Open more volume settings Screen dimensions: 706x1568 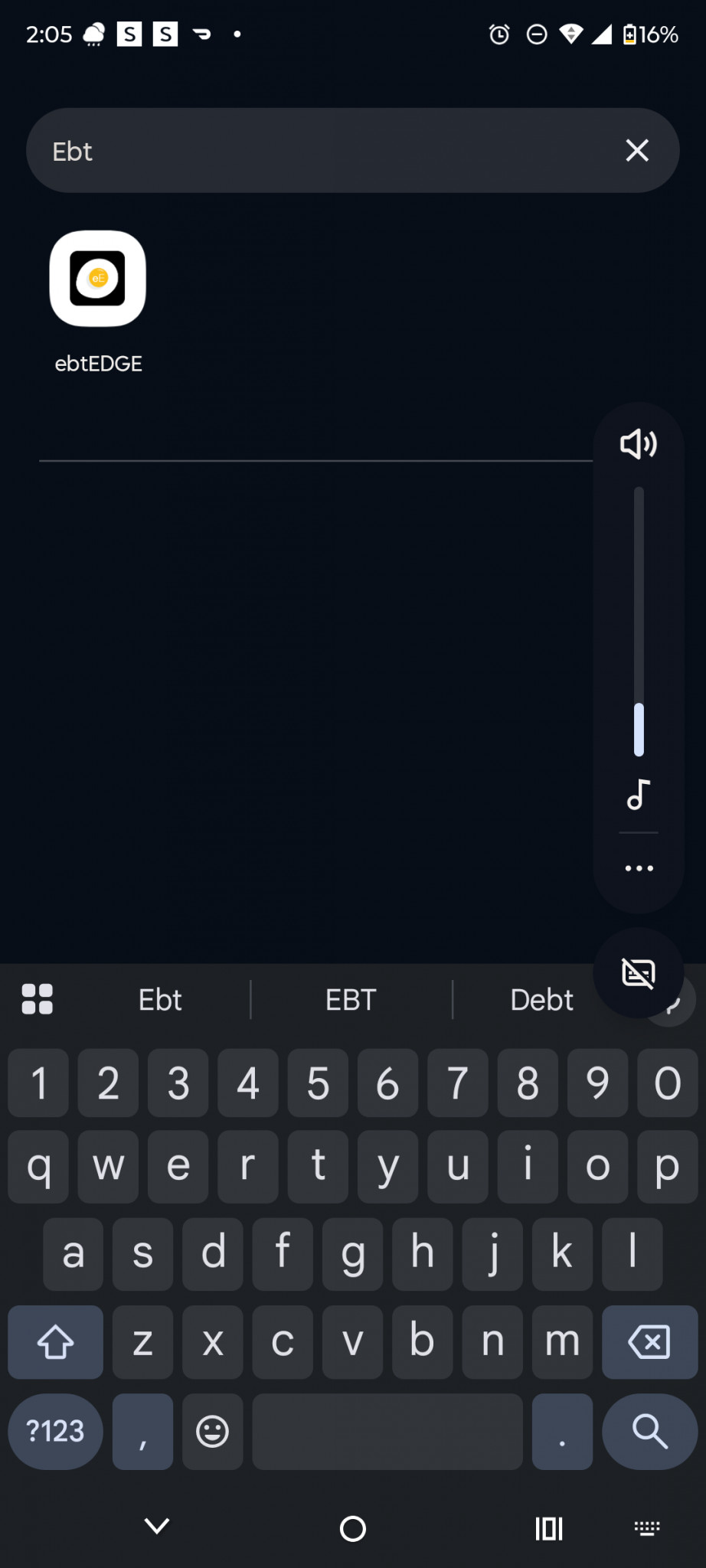tap(639, 868)
